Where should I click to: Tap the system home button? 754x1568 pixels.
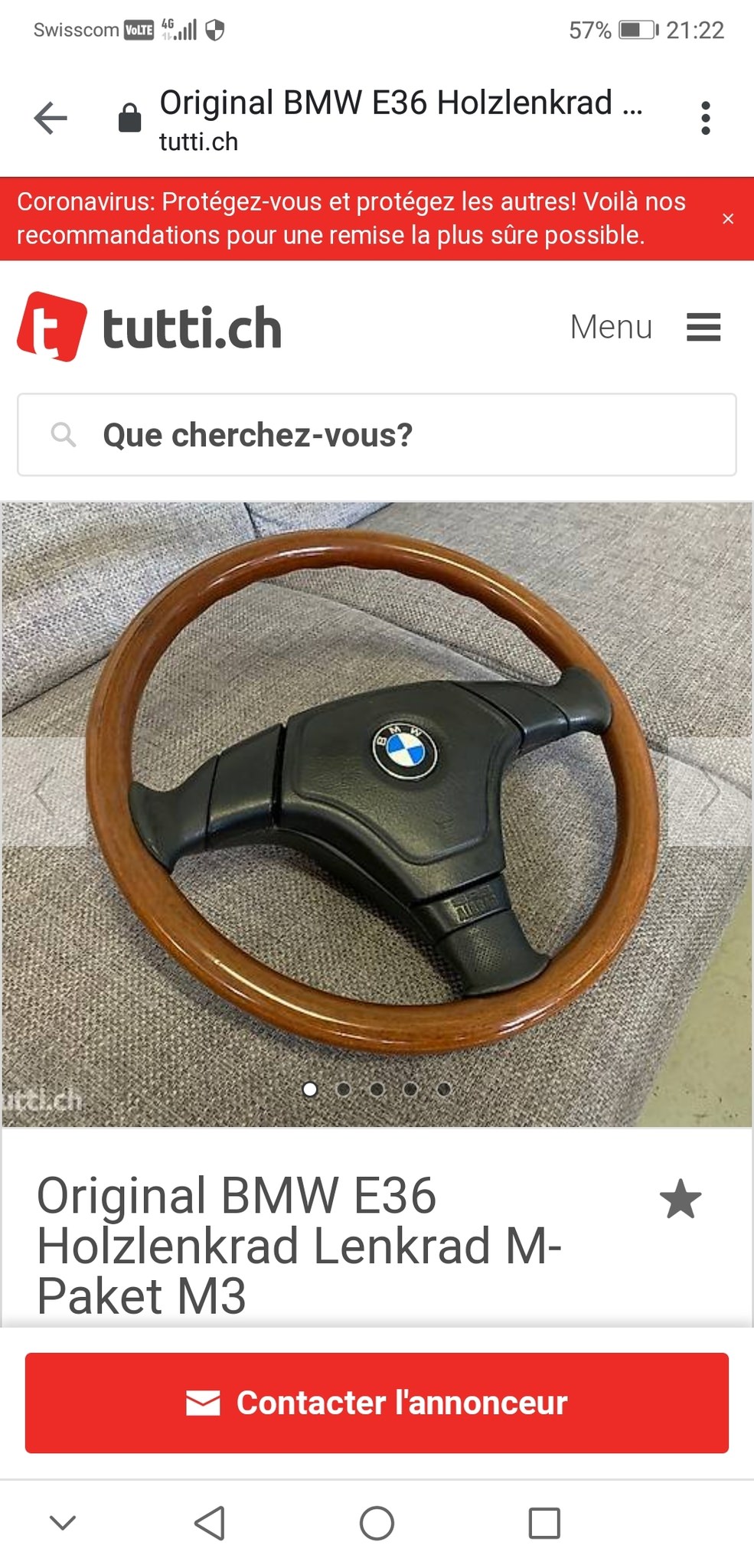[x=377, y=1523]
